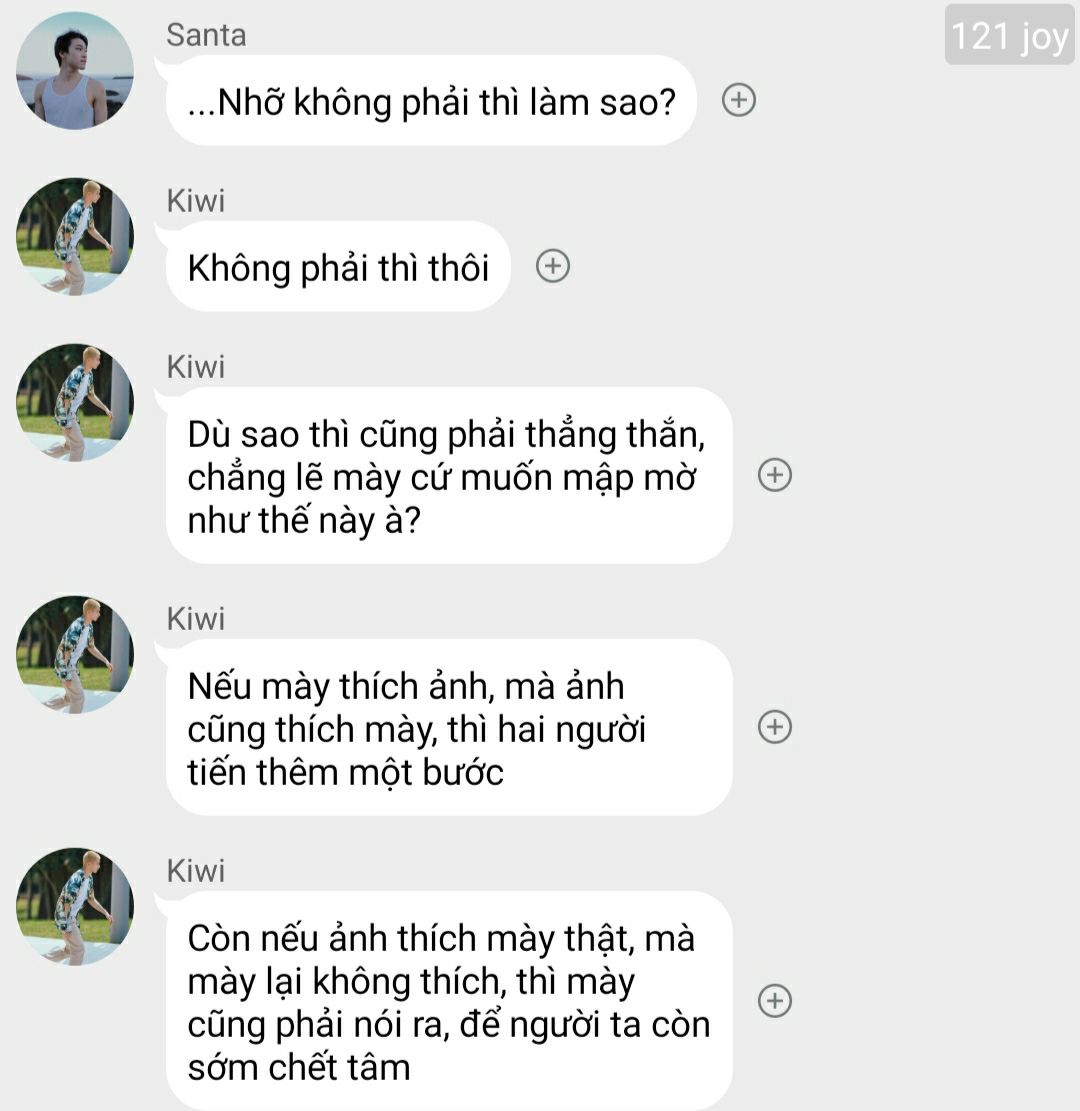The height and width of the screenshot is (1111, 1080).
Task: Open Santa's profile avatar
Action: [x=75, y=71]
